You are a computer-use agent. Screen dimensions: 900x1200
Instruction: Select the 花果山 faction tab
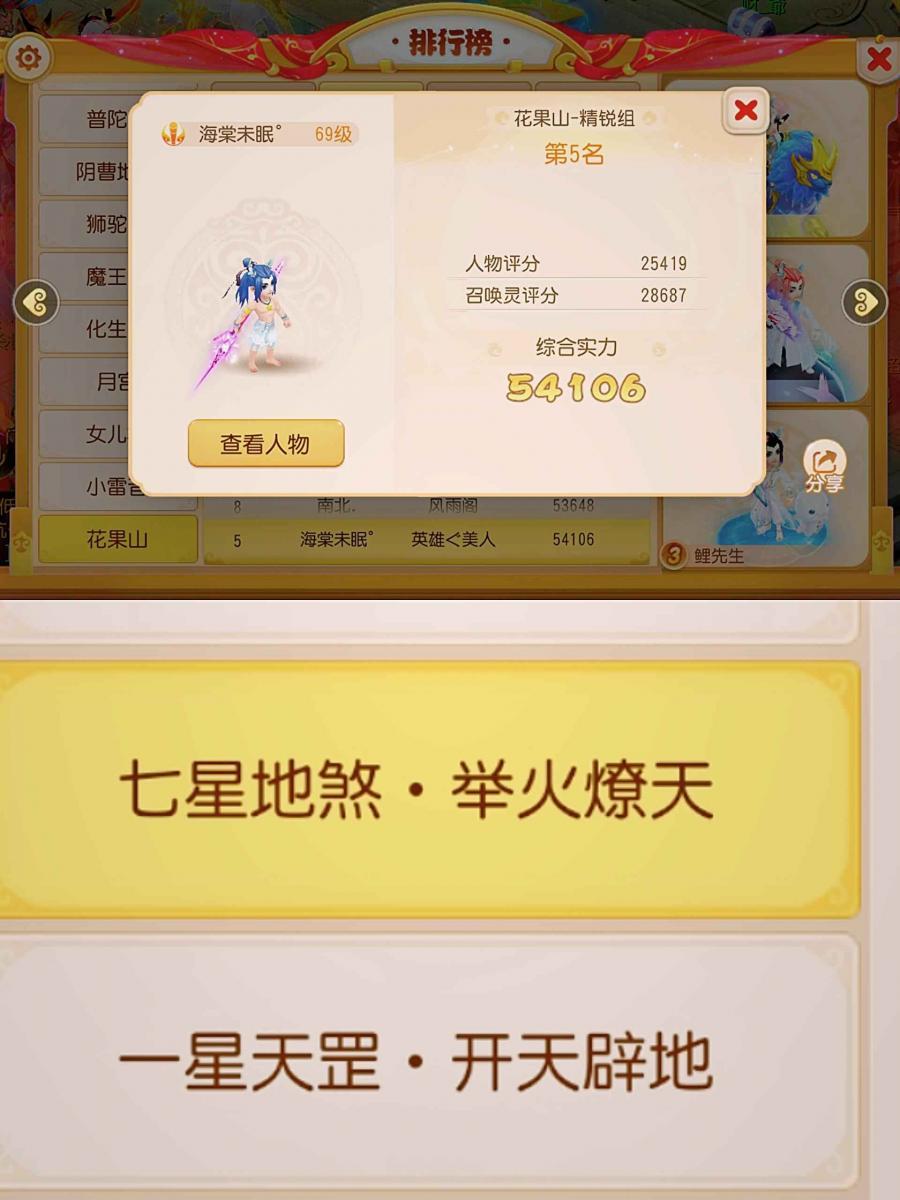pyautogui.click(x=117, y=540)
